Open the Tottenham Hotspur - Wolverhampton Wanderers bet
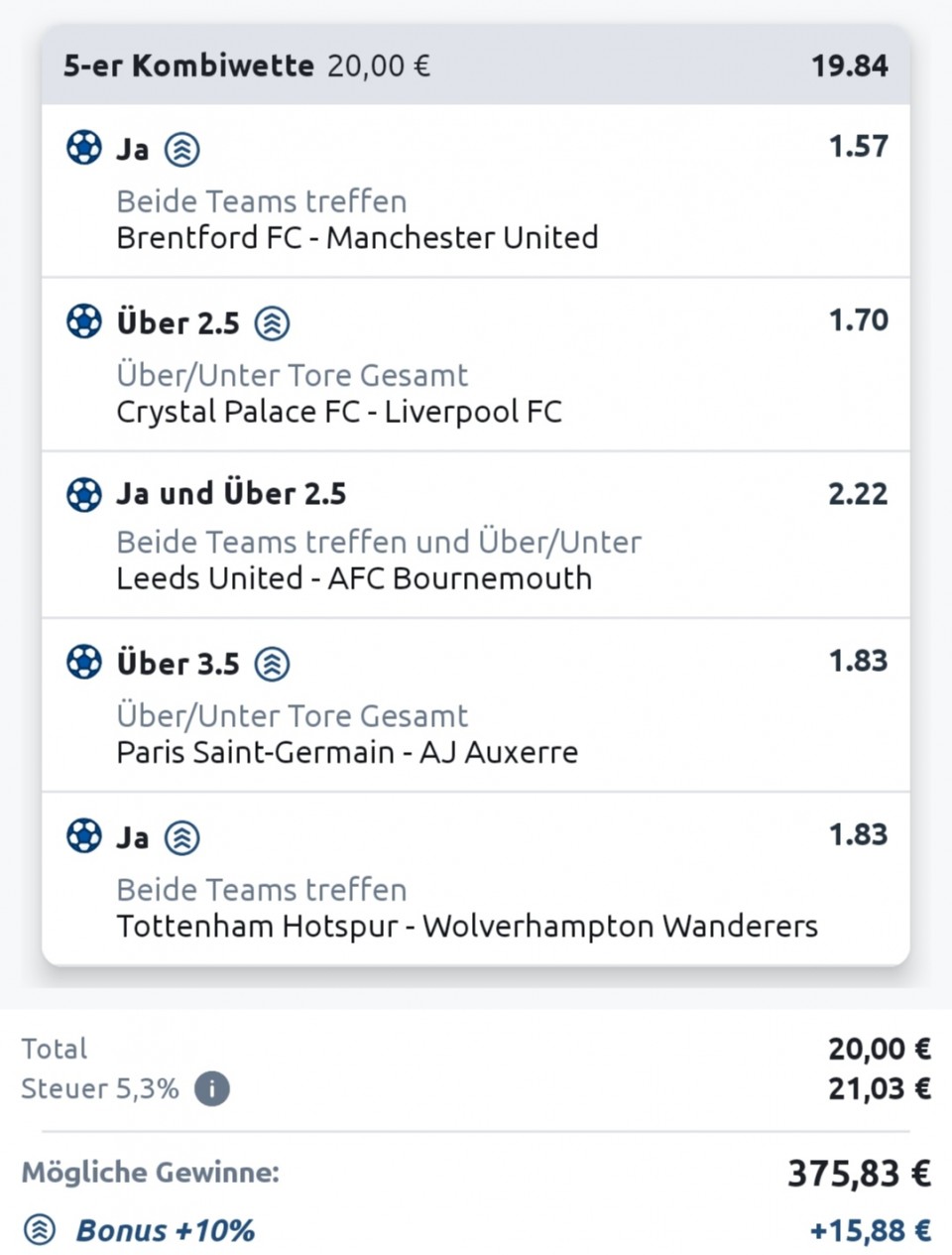 (x=475, y=879)
